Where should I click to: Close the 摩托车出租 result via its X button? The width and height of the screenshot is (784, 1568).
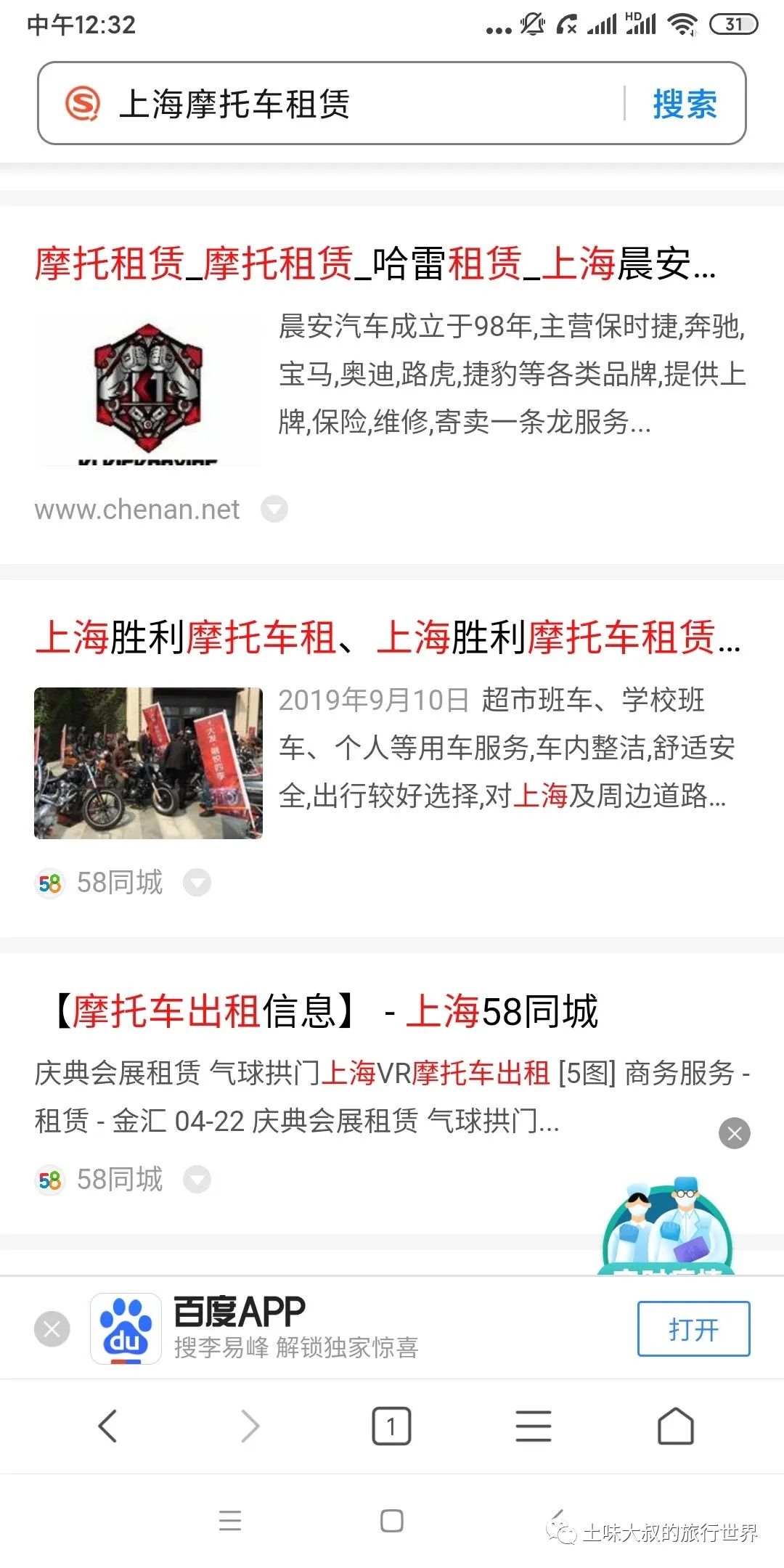tap(734, 1133)
